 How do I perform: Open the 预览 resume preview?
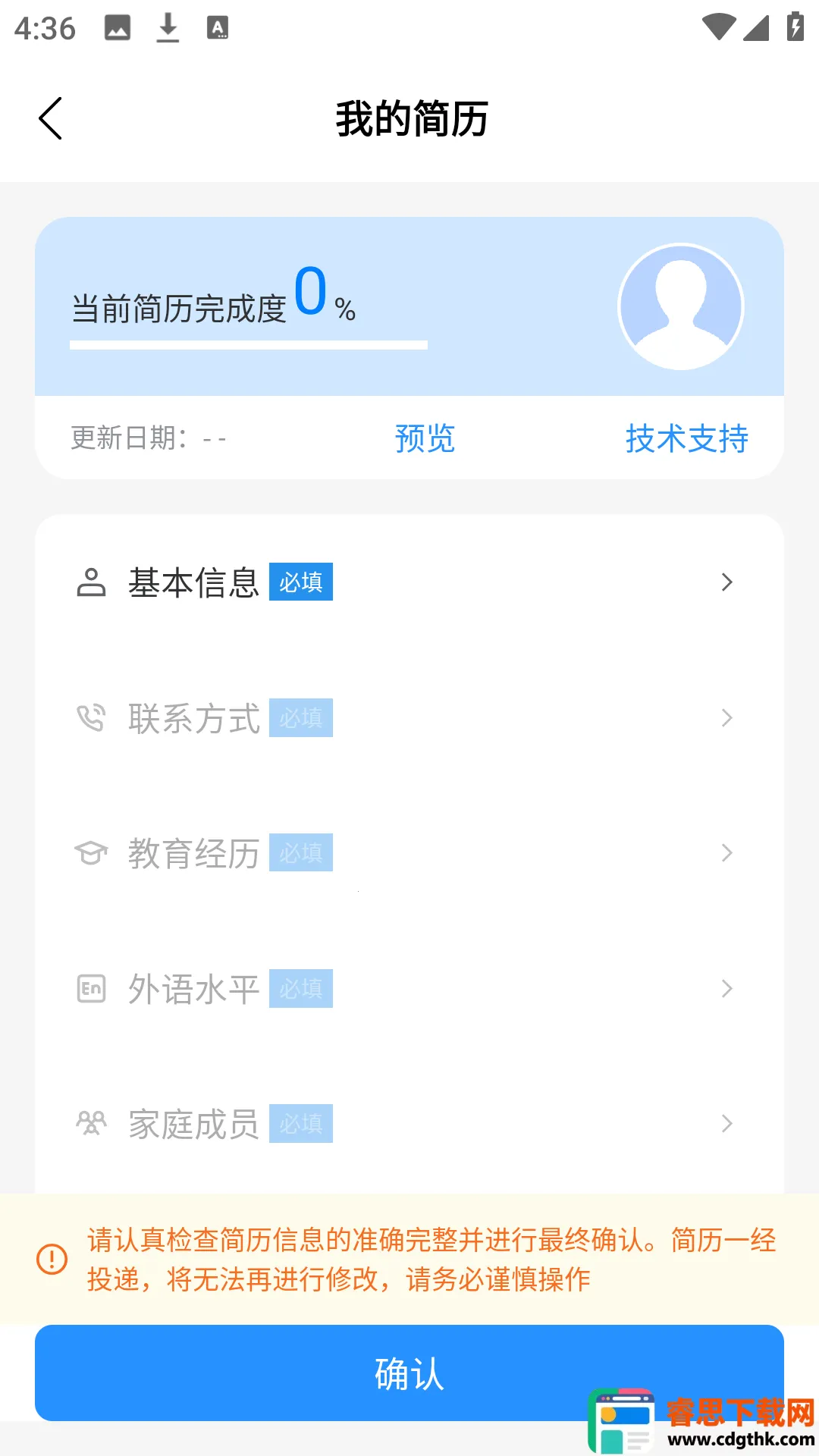tap(425, 438)
